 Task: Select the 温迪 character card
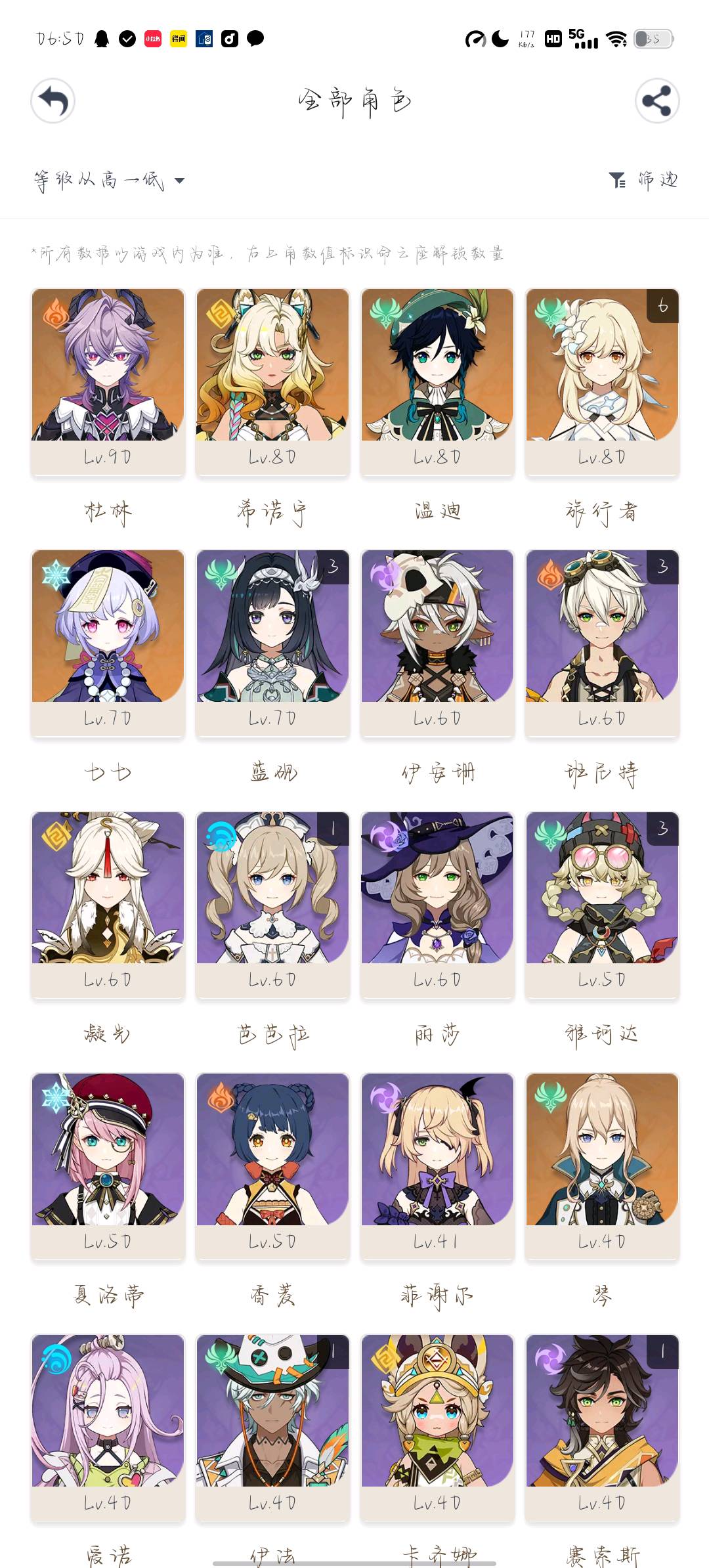pyautogui.click(x=437, y=381)
